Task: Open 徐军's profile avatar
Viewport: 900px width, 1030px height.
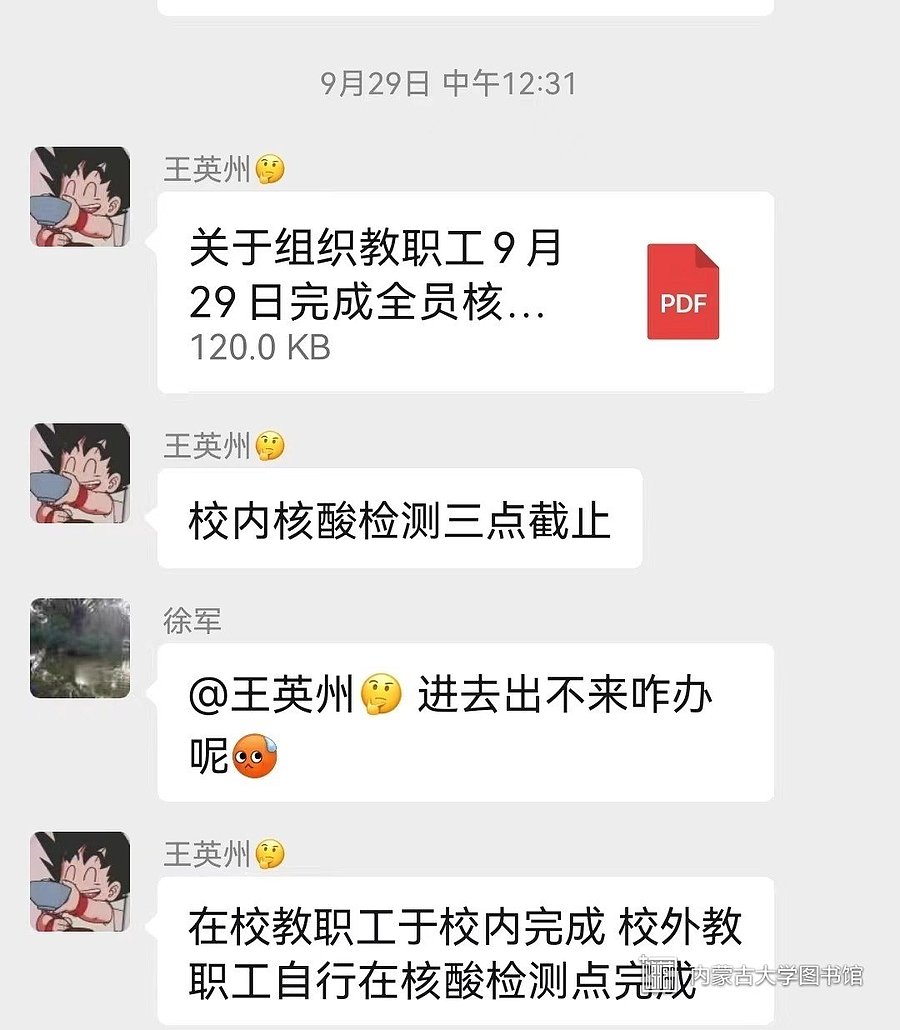Action: (x=80, y=648)
